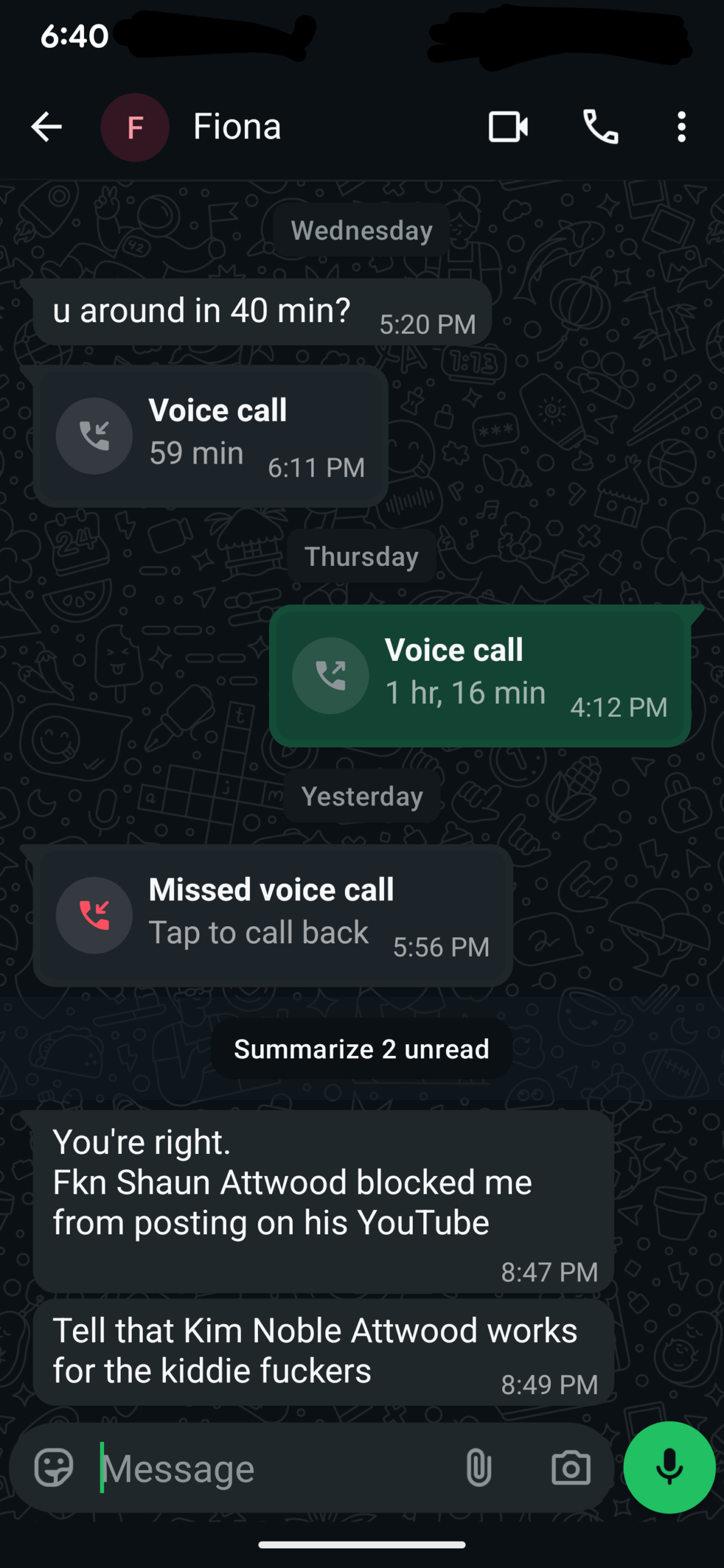This screenshot has height=1568, width=724.
Task: Summarize 2 unread messages
Action: (361, 1049)
